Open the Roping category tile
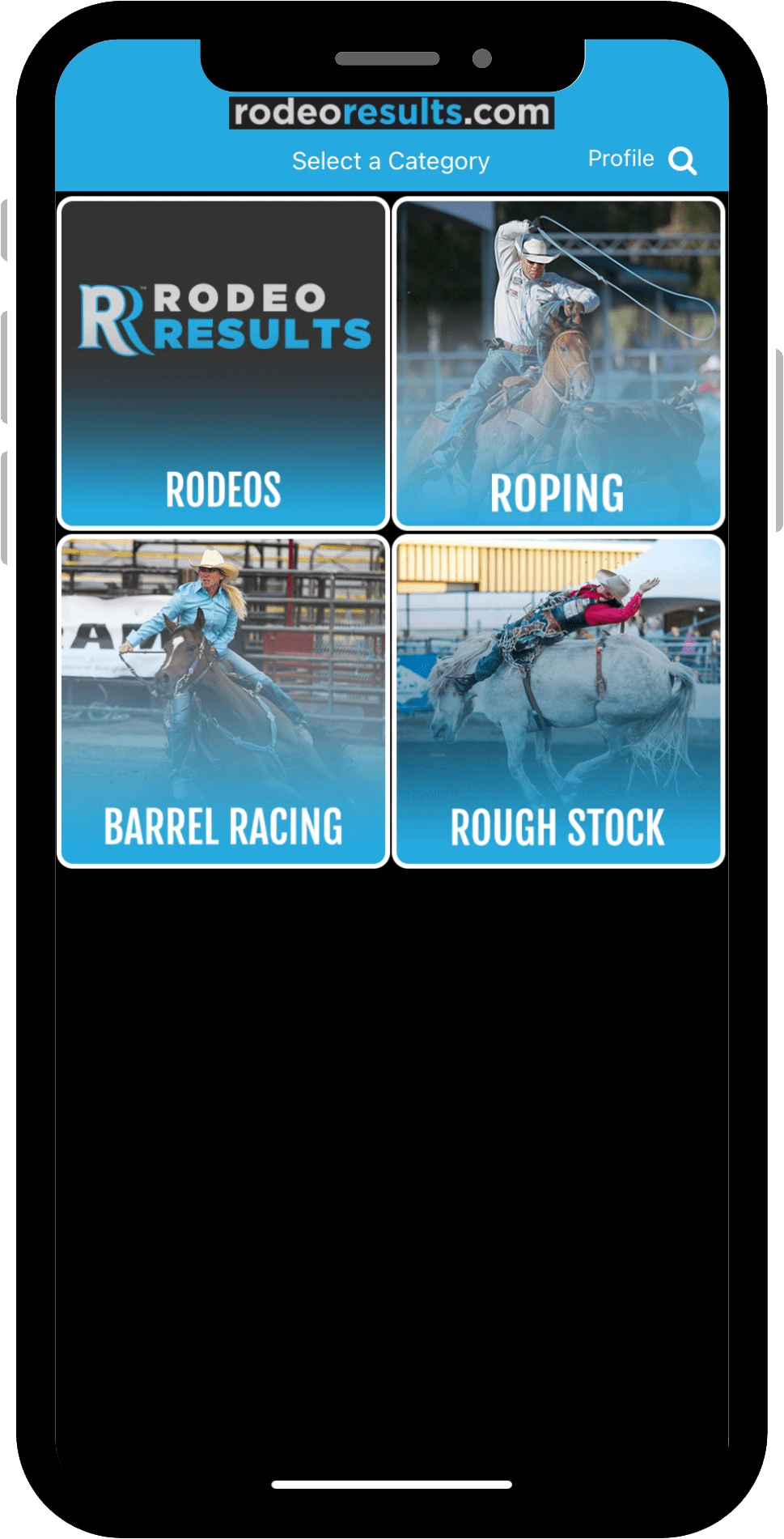Image resolution: width=784 pixels, height=1539 pixels. tap(557, 363)
